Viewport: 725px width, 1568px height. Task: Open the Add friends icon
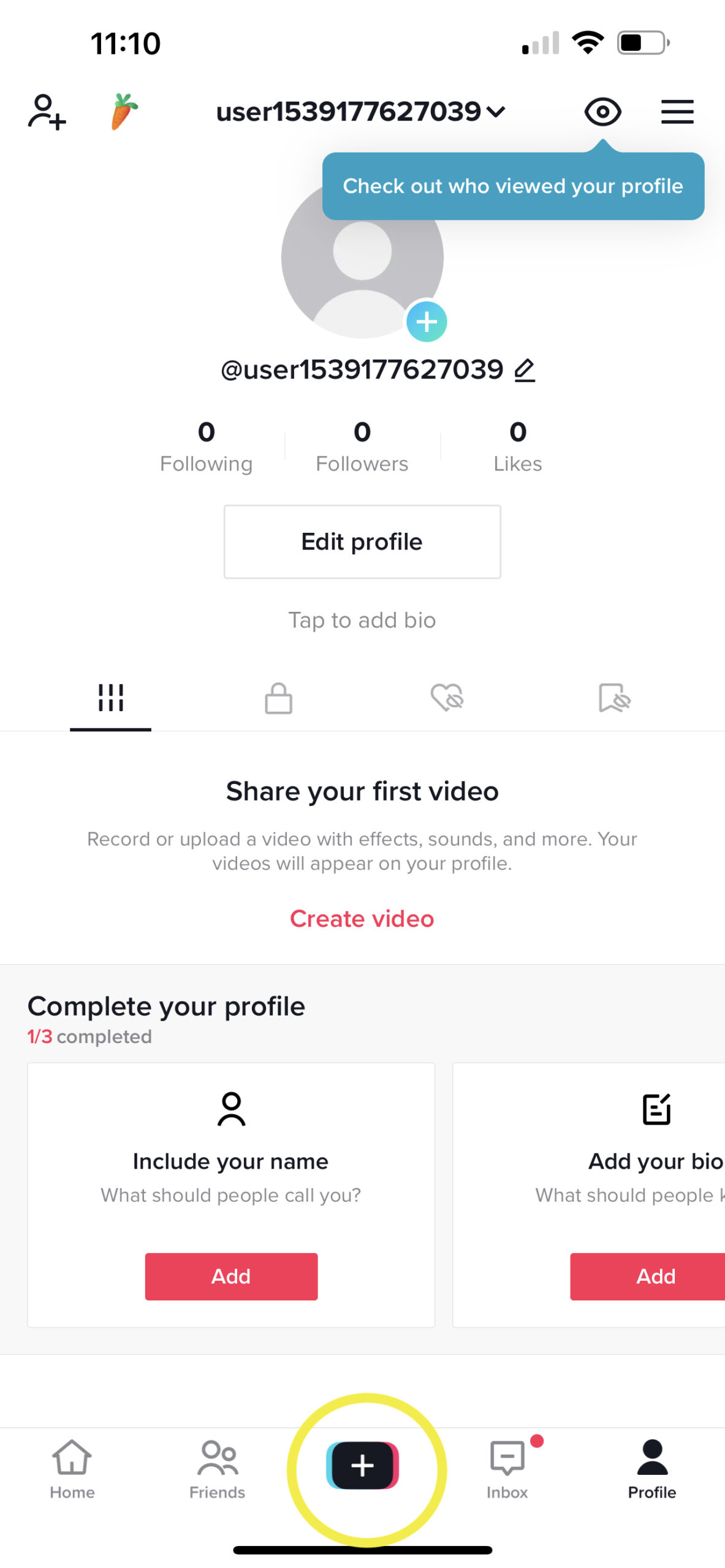point(45,112)
